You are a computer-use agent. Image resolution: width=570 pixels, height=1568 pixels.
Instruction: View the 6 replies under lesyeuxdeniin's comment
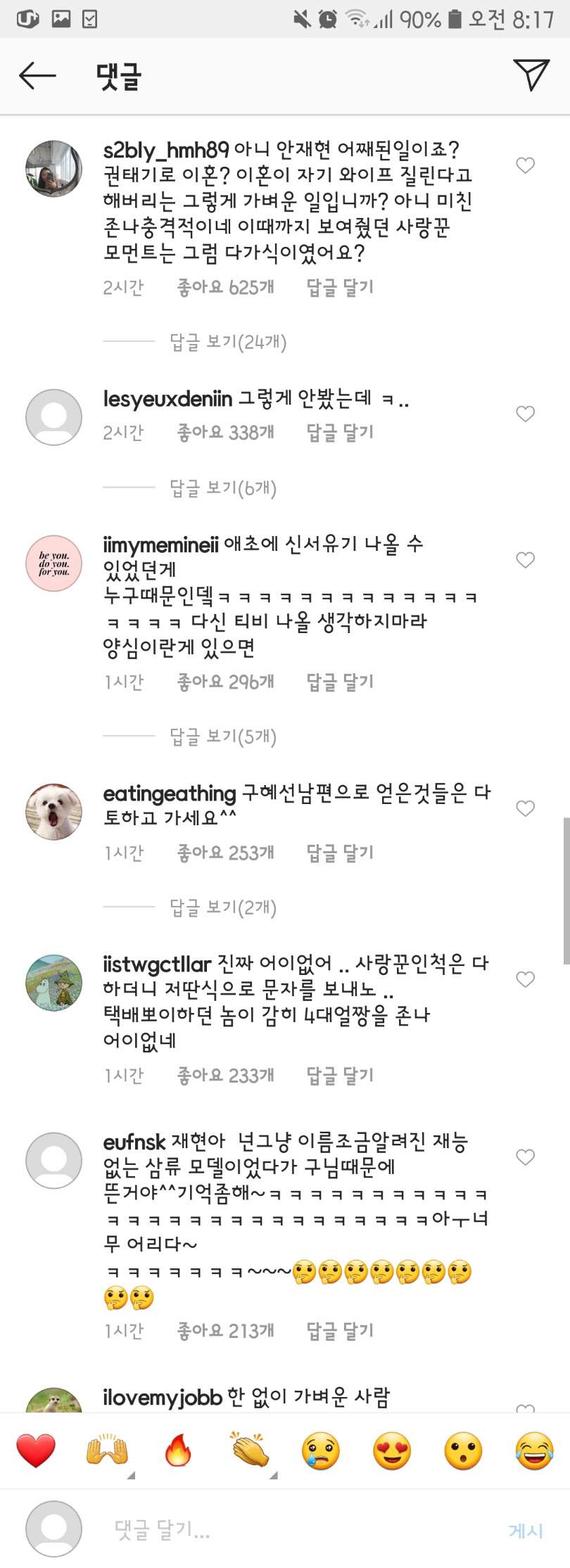pyautogui.click(x=222, y=488)
